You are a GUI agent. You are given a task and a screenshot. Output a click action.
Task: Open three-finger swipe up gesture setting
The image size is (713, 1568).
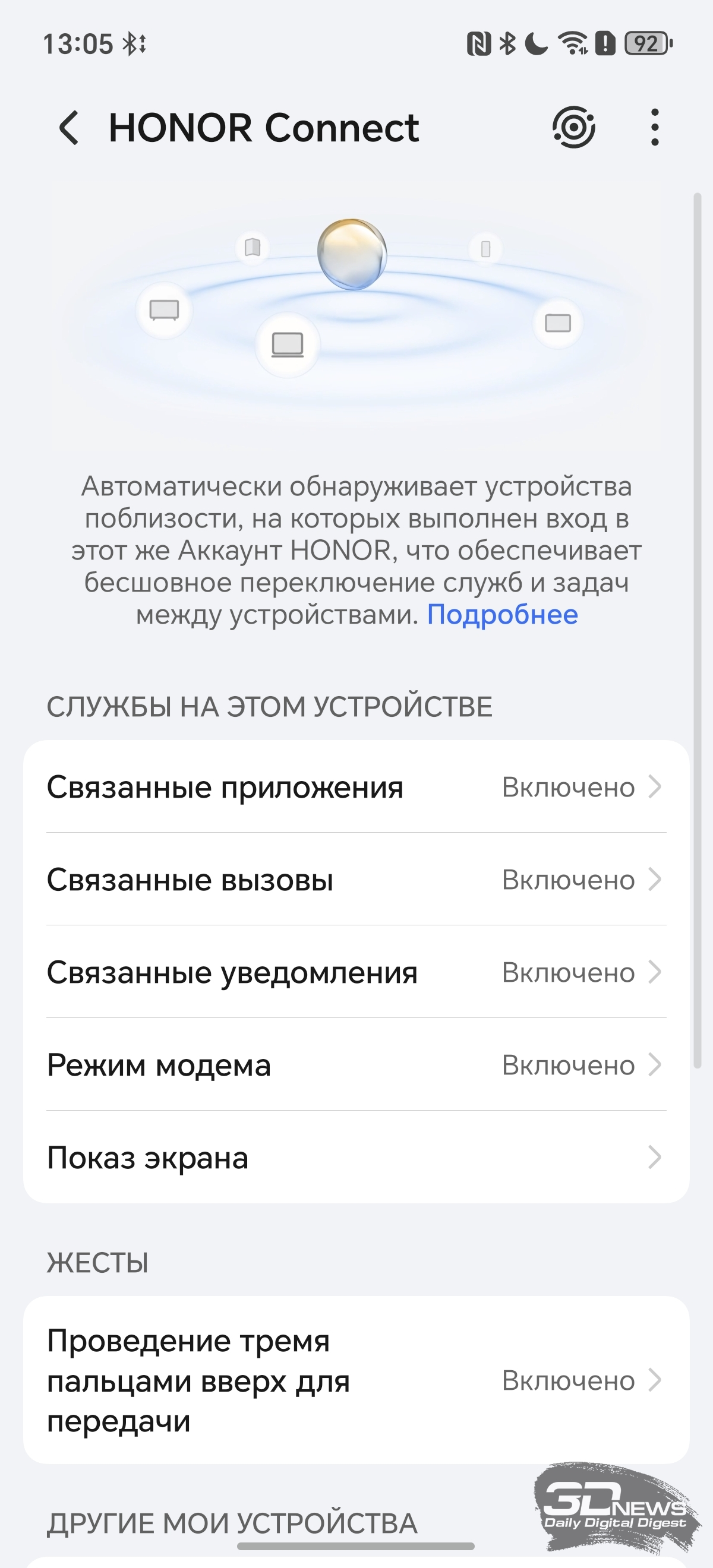pos(356,1380)
